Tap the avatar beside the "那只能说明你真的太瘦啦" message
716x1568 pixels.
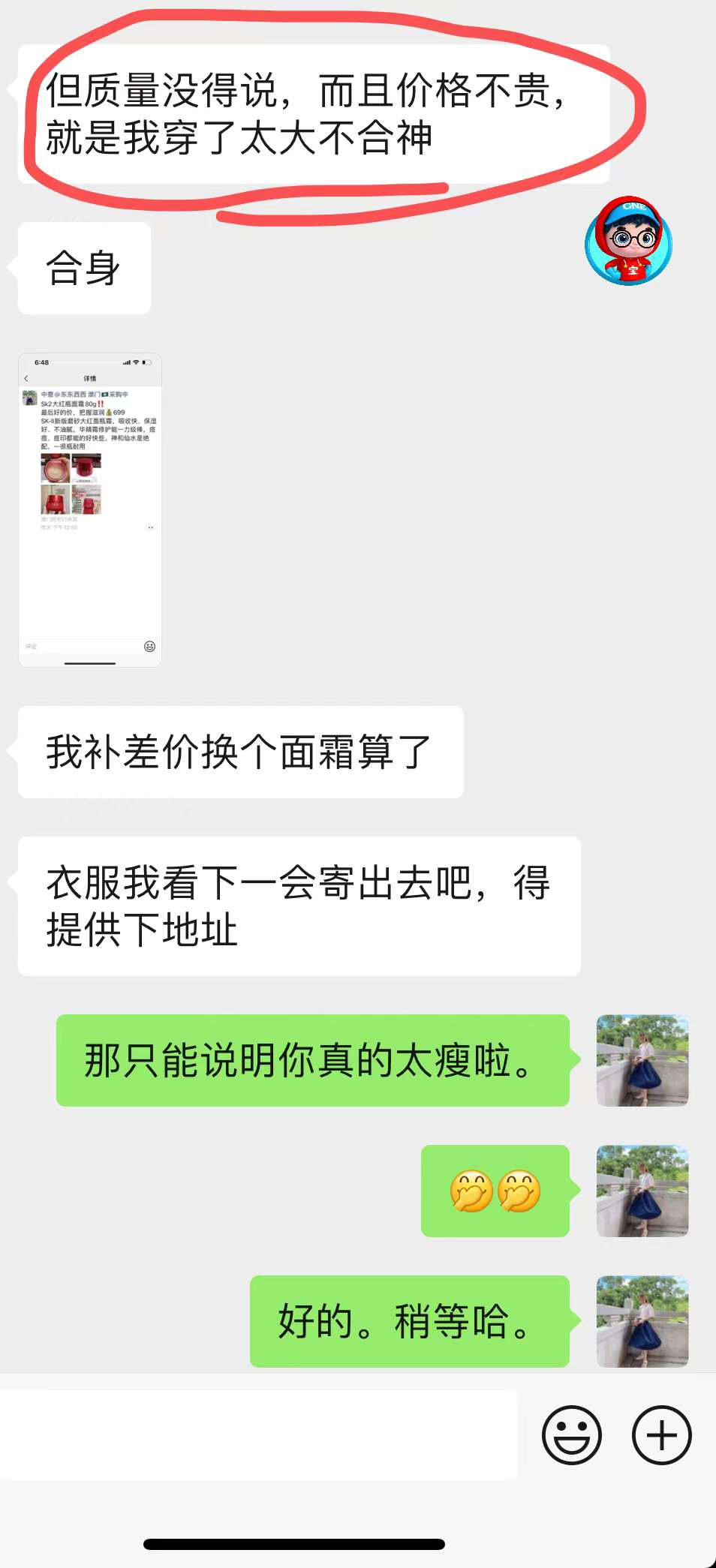click(x=642, y=1060)
